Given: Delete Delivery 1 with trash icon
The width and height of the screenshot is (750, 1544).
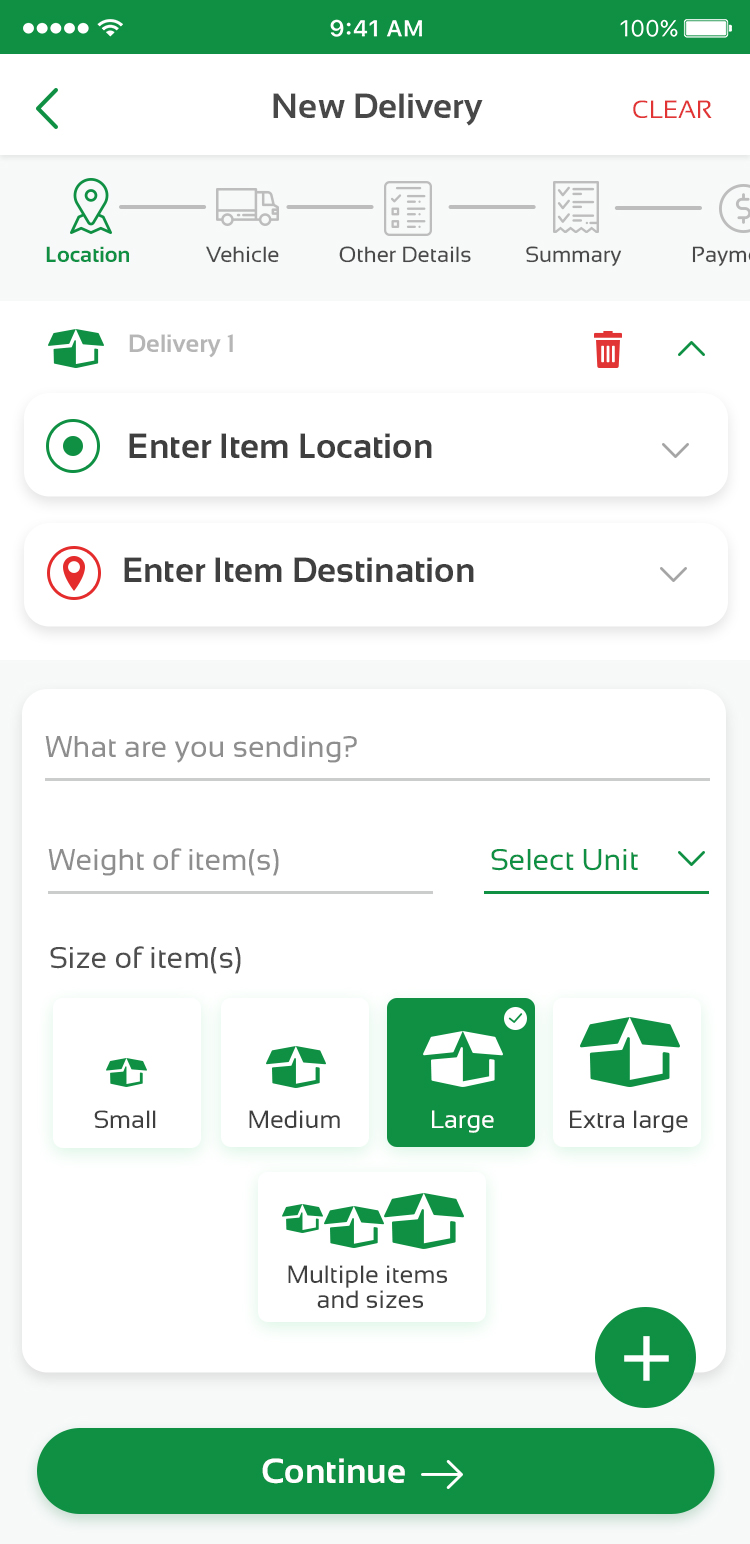Looking at the screenshot, I should [x=608, y=349].
